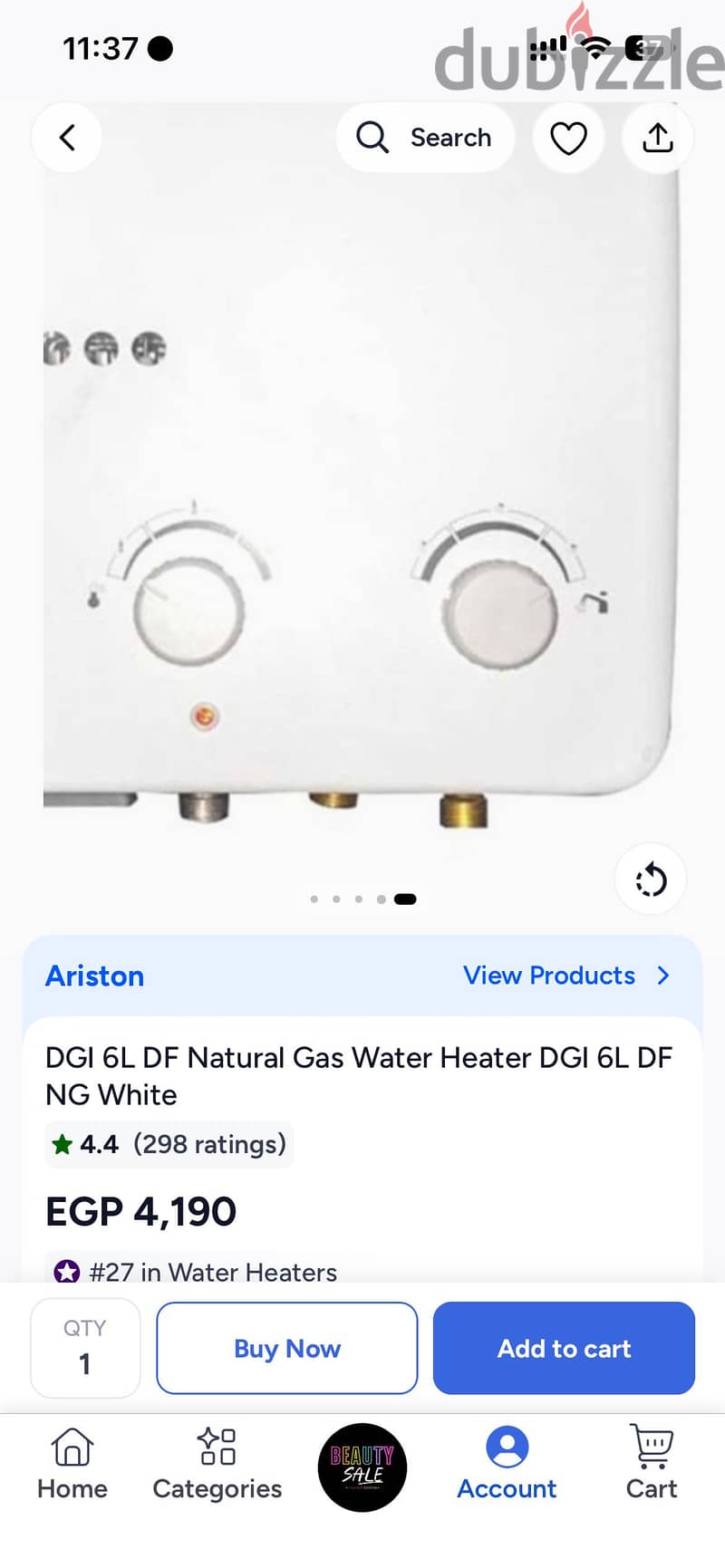The height and width of the screenshot is (1568, 725).
Task: Open the 4.4 ratings reviews
Action: (x=169, y=1144)
